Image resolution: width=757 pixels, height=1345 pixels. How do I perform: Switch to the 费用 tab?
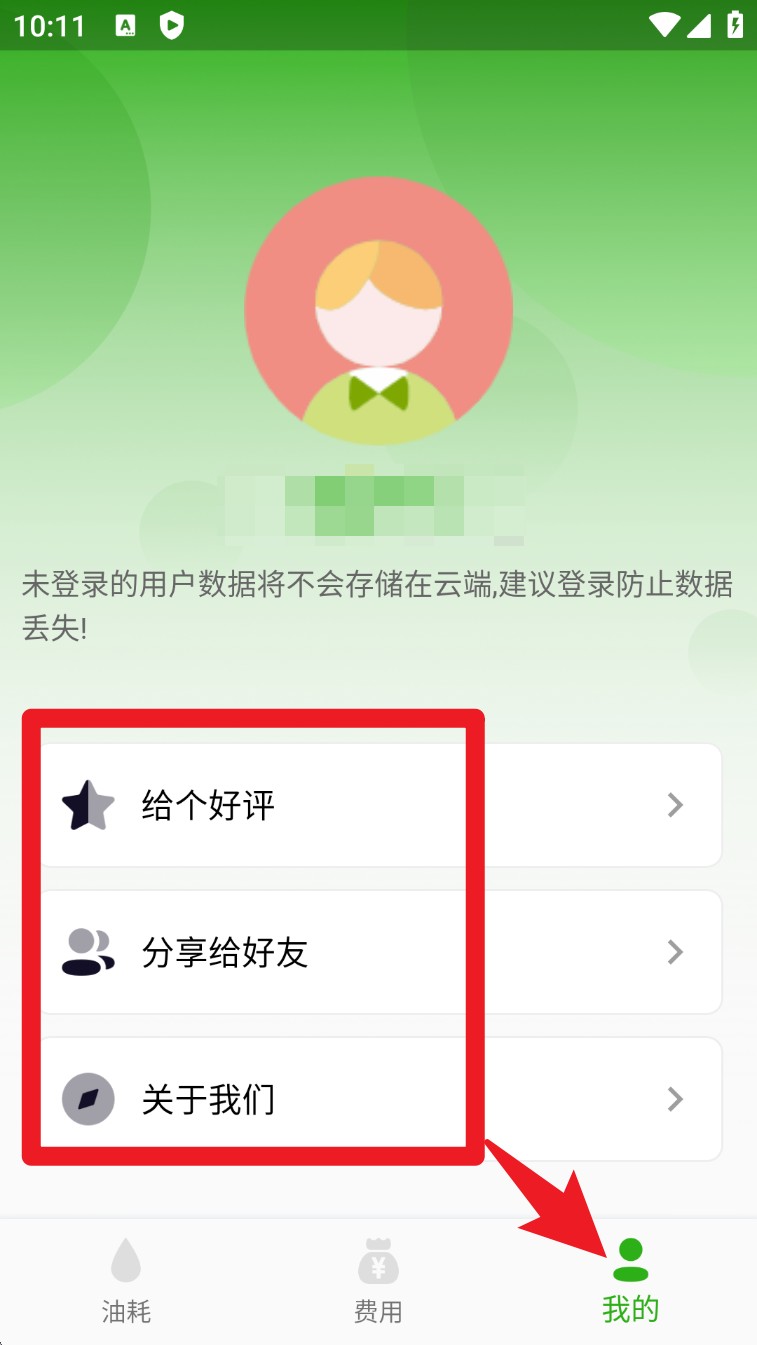378,1281
